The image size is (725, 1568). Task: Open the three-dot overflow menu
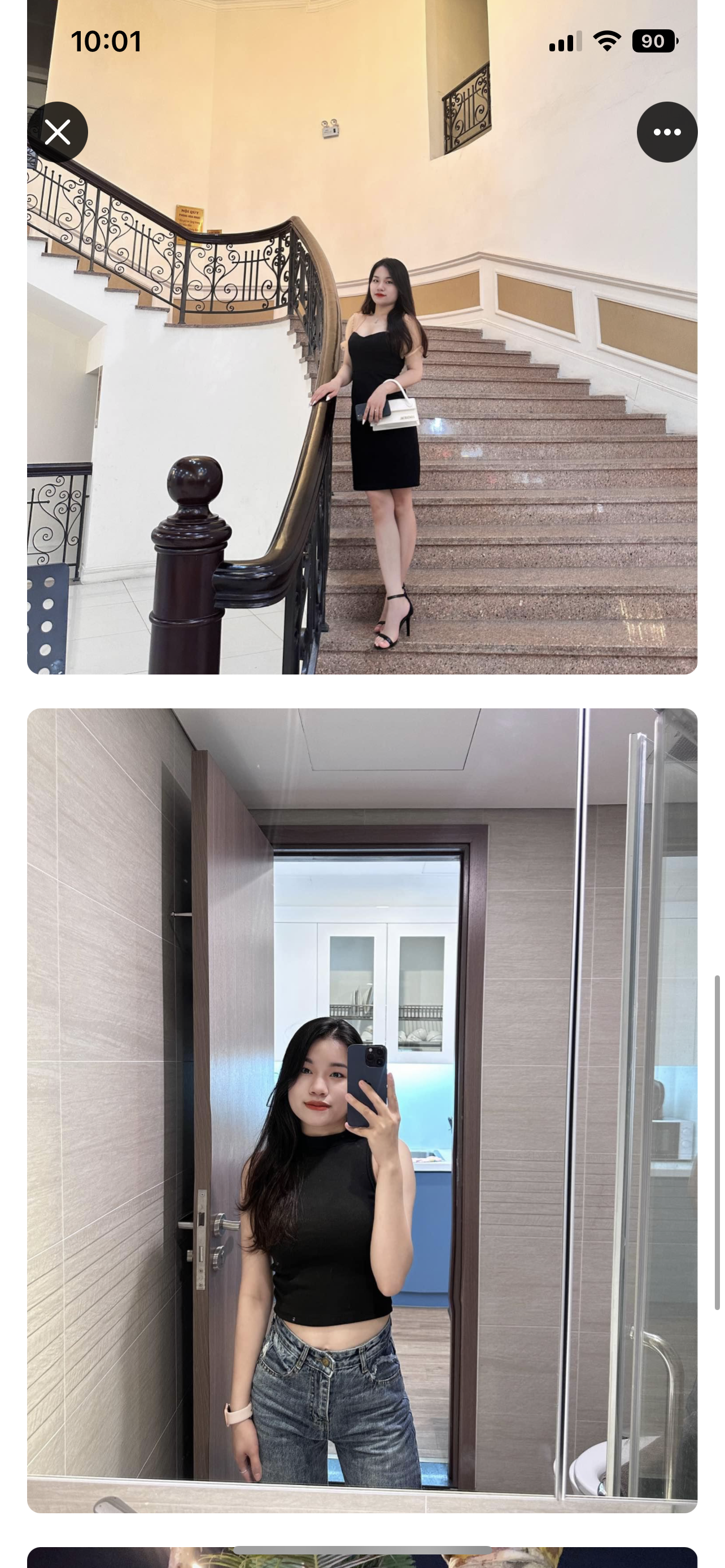[667, 132]
